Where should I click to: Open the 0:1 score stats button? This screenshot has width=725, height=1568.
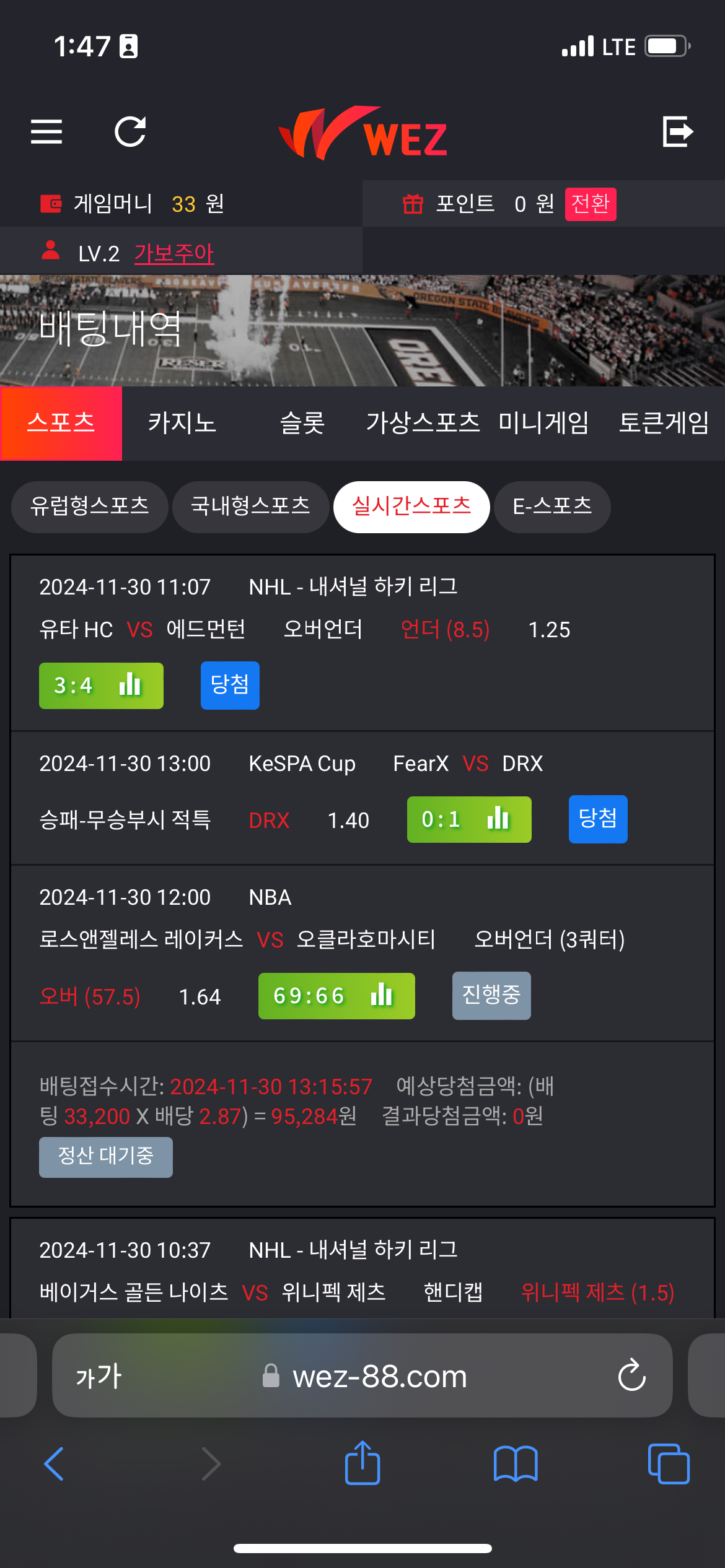[469, 819]
